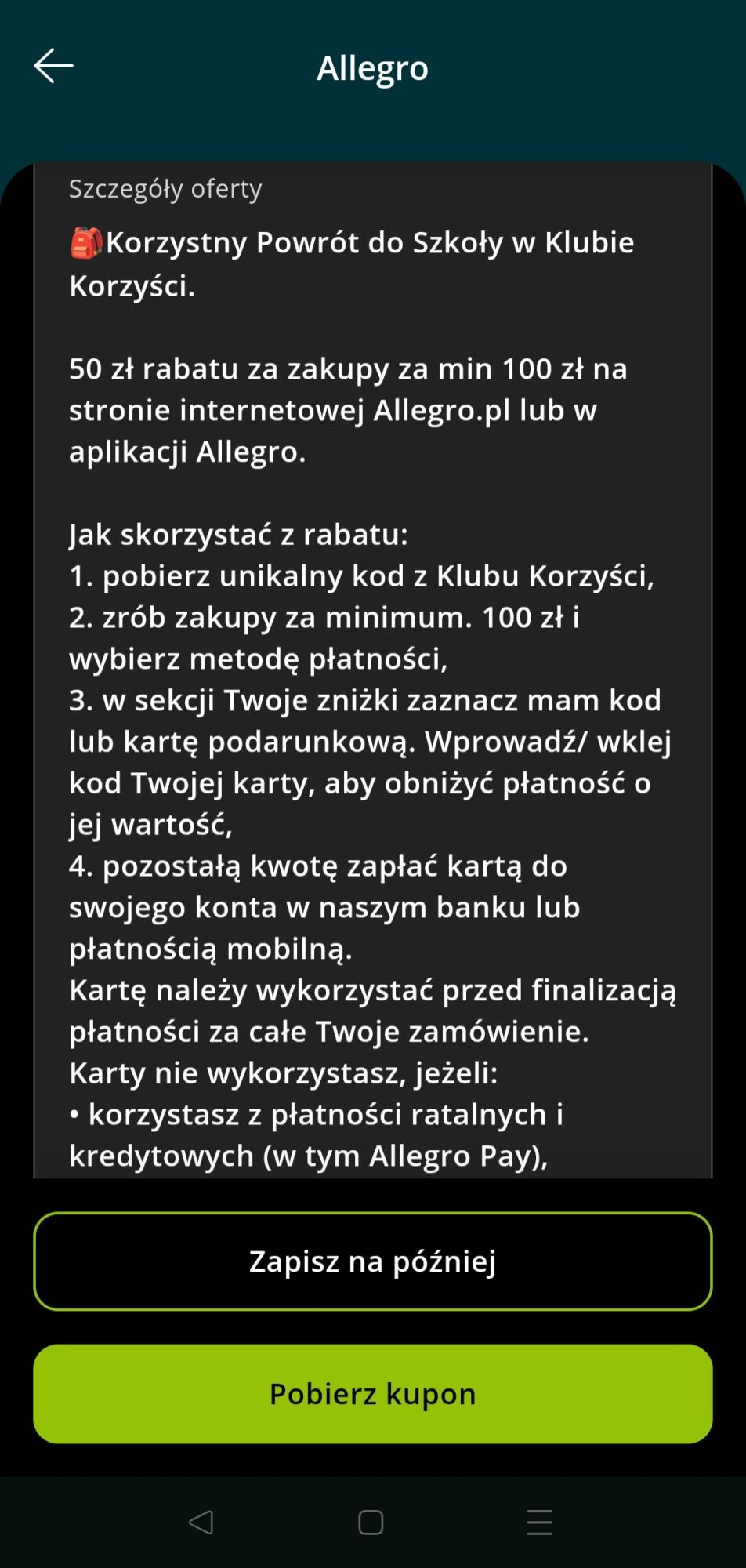
Task: Tap Zapisz na później button
Action: (x=373, y=1261)
